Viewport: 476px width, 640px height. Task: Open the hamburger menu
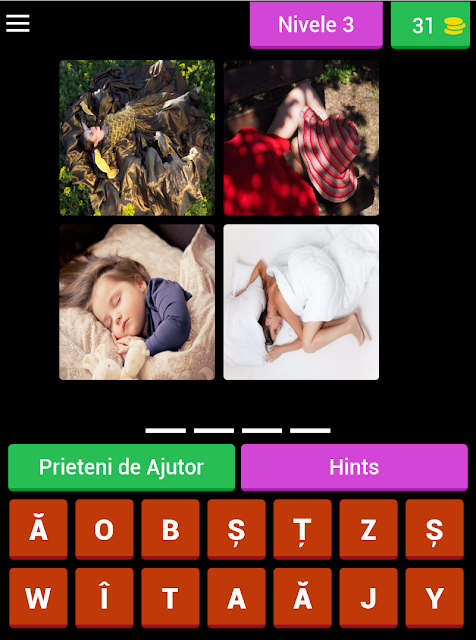18,23
